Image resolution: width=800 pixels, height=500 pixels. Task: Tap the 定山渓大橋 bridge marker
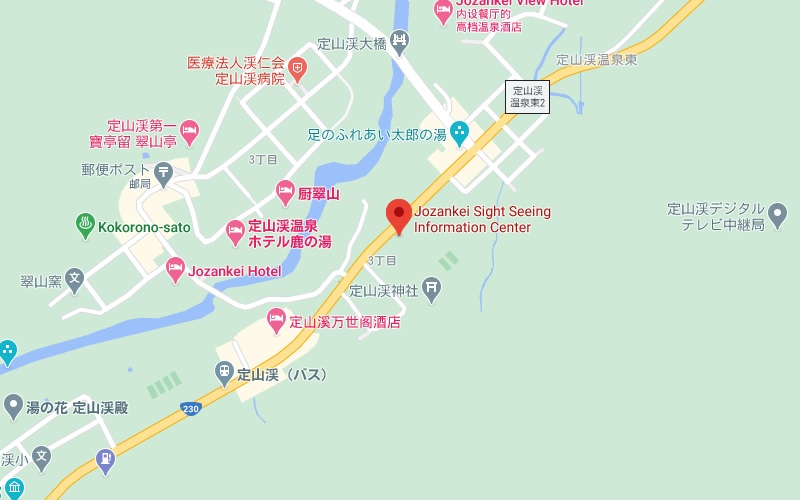pos(399,43)
